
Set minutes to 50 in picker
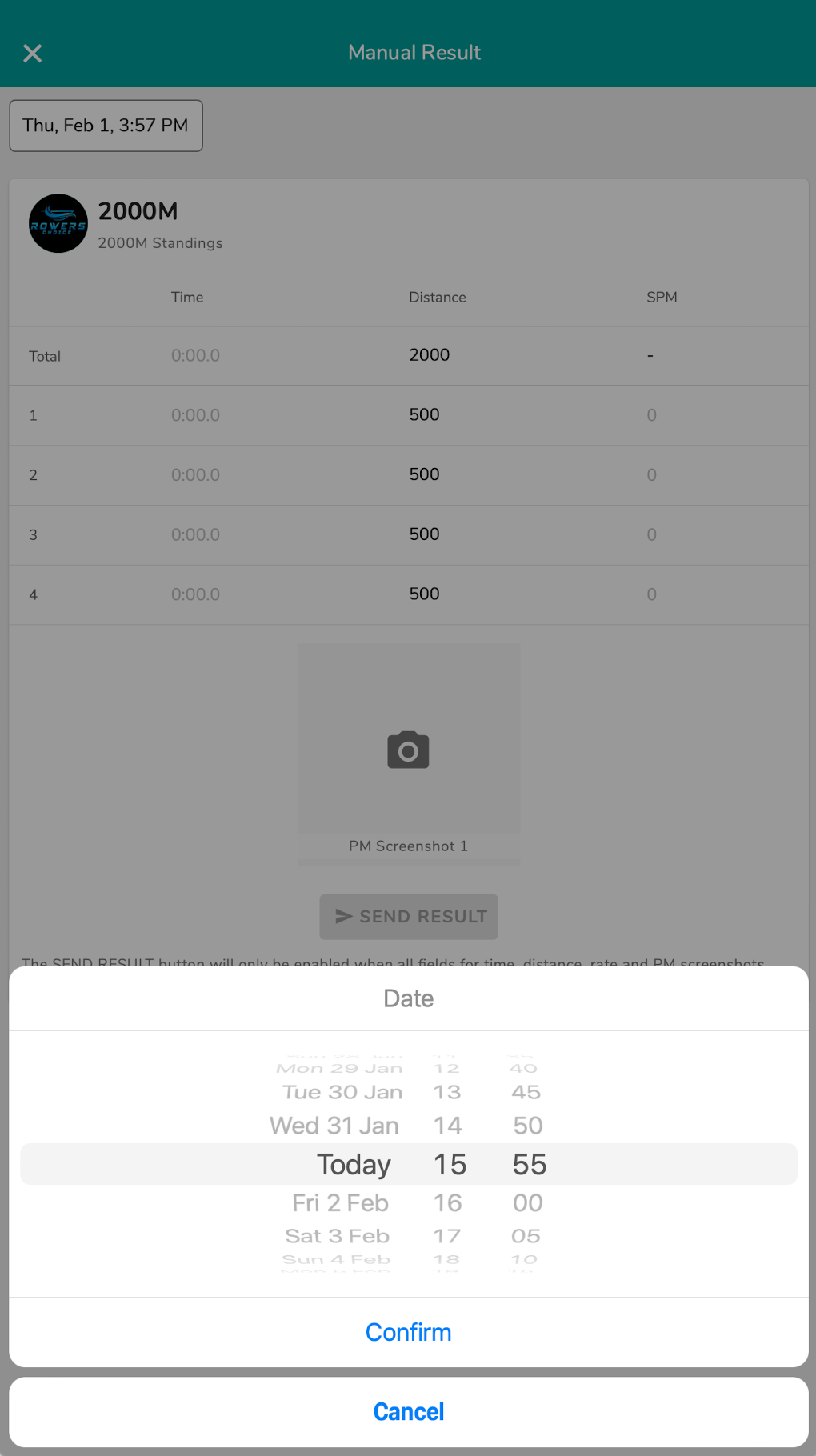coord(528,1126)
